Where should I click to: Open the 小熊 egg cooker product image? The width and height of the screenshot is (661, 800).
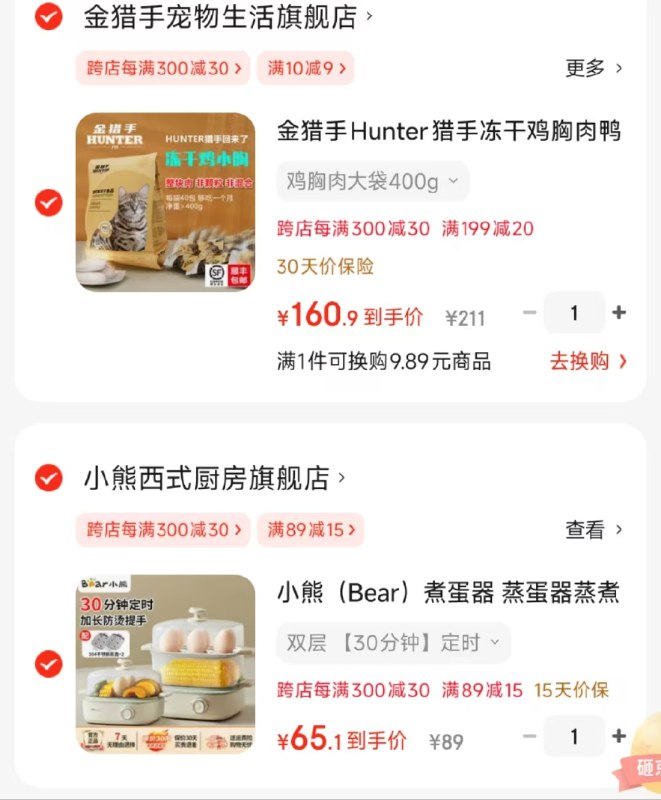(x=165, y=664)
